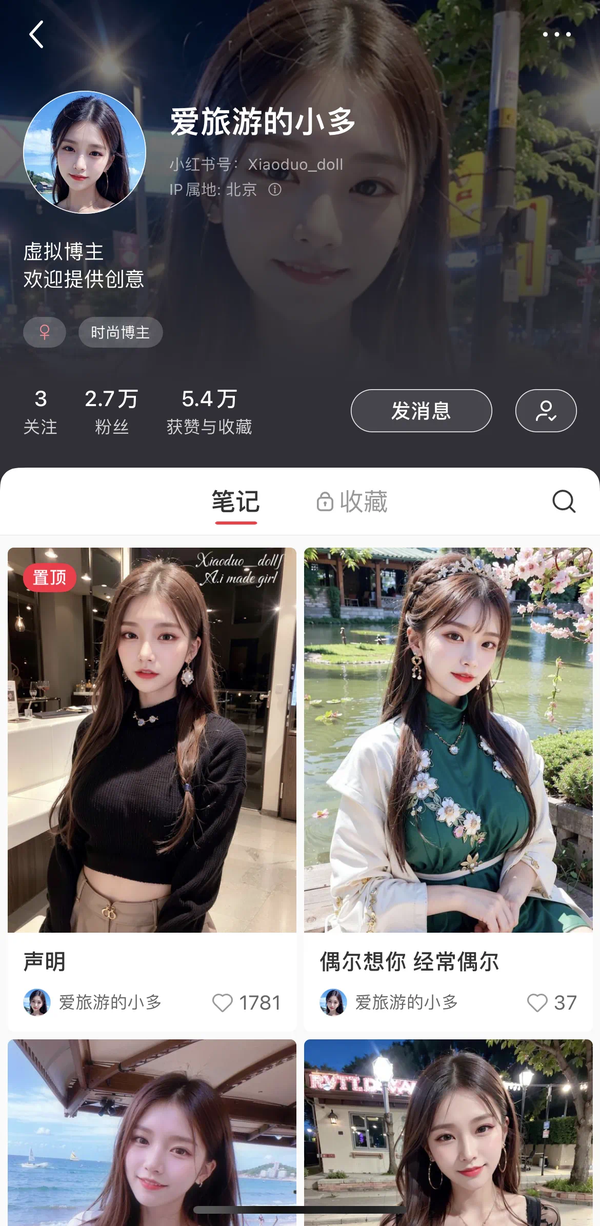The width and height of the screenshot is (600, 1226).
Task: Open the 粉丝 followers list
Action: point(111,412)
